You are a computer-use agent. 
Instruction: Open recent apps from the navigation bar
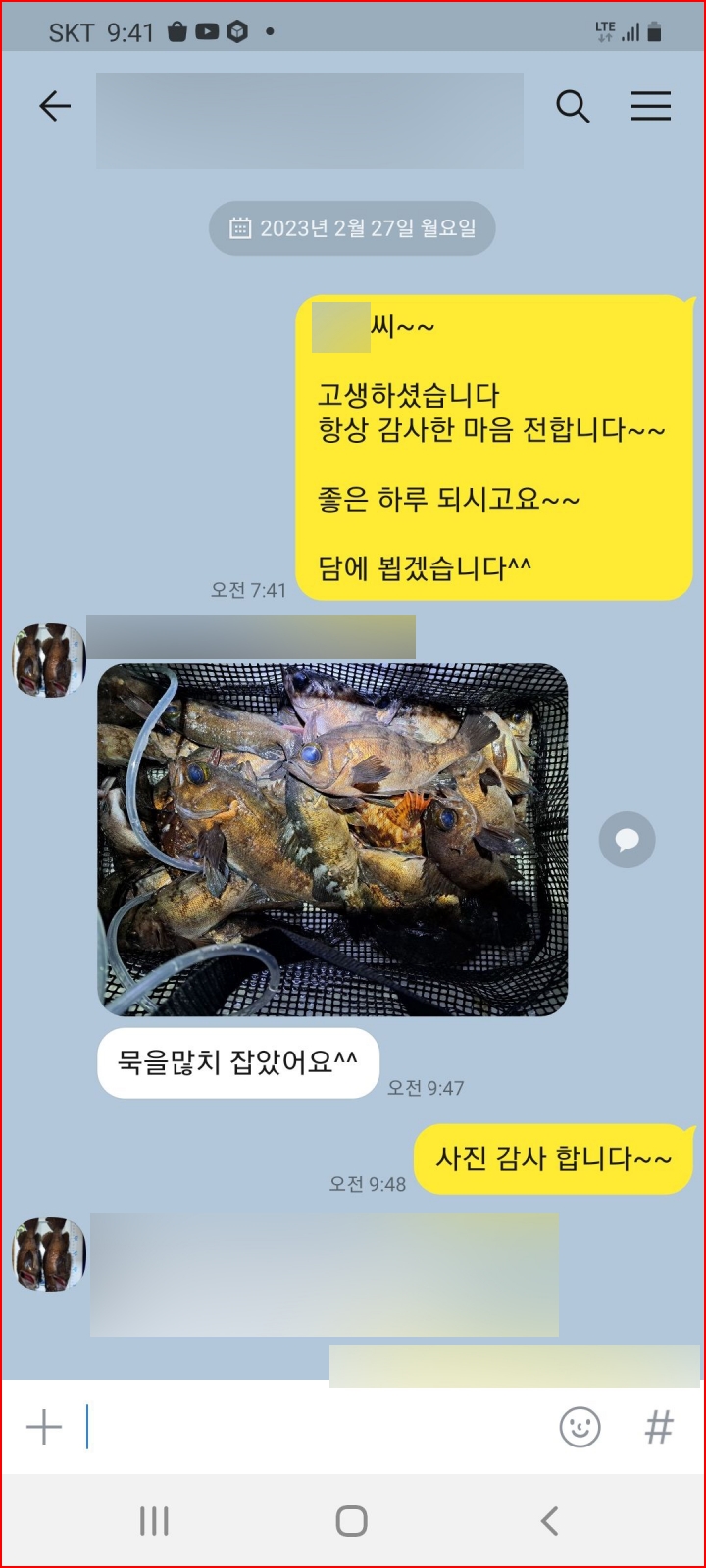pos(154,1521)
